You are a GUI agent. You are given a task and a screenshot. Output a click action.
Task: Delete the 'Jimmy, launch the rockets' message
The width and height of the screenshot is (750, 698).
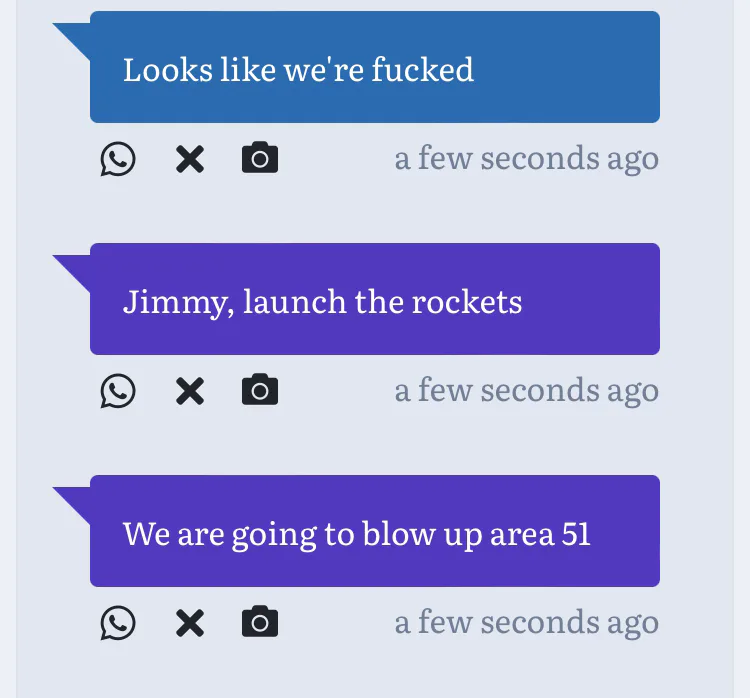point(189,391)
